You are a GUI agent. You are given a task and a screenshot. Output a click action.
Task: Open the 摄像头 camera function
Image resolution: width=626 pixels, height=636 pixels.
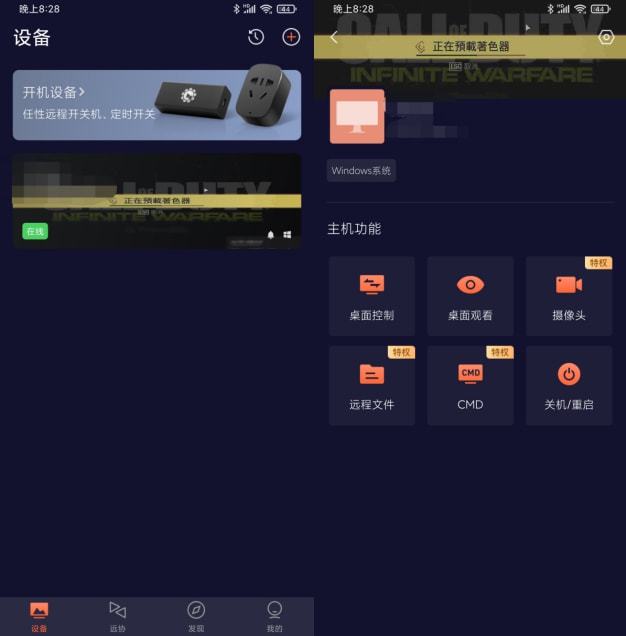click(569, 296)
